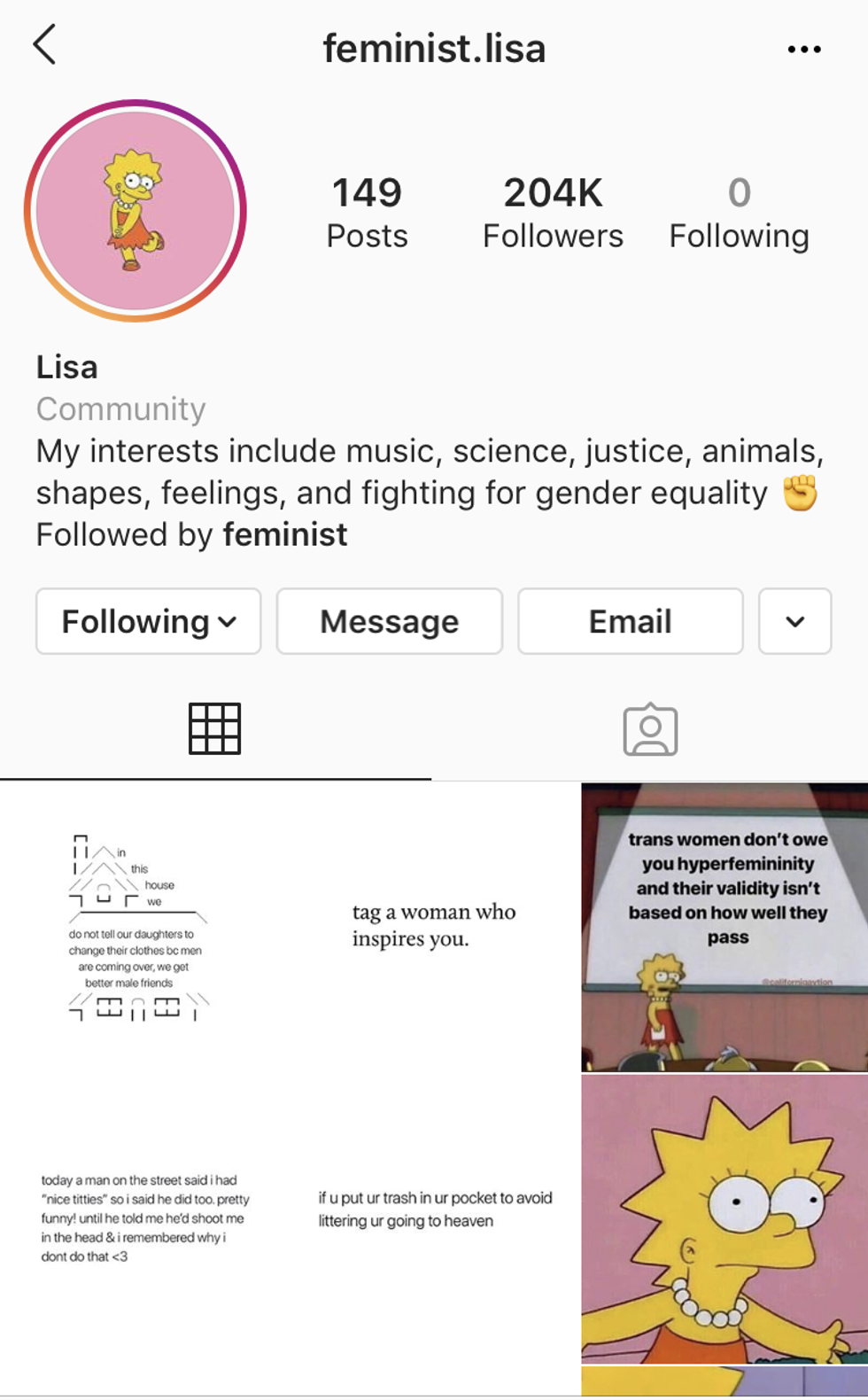Switch to the tagged photos tab
The image size is (868, 1400).
click(650, 730)
